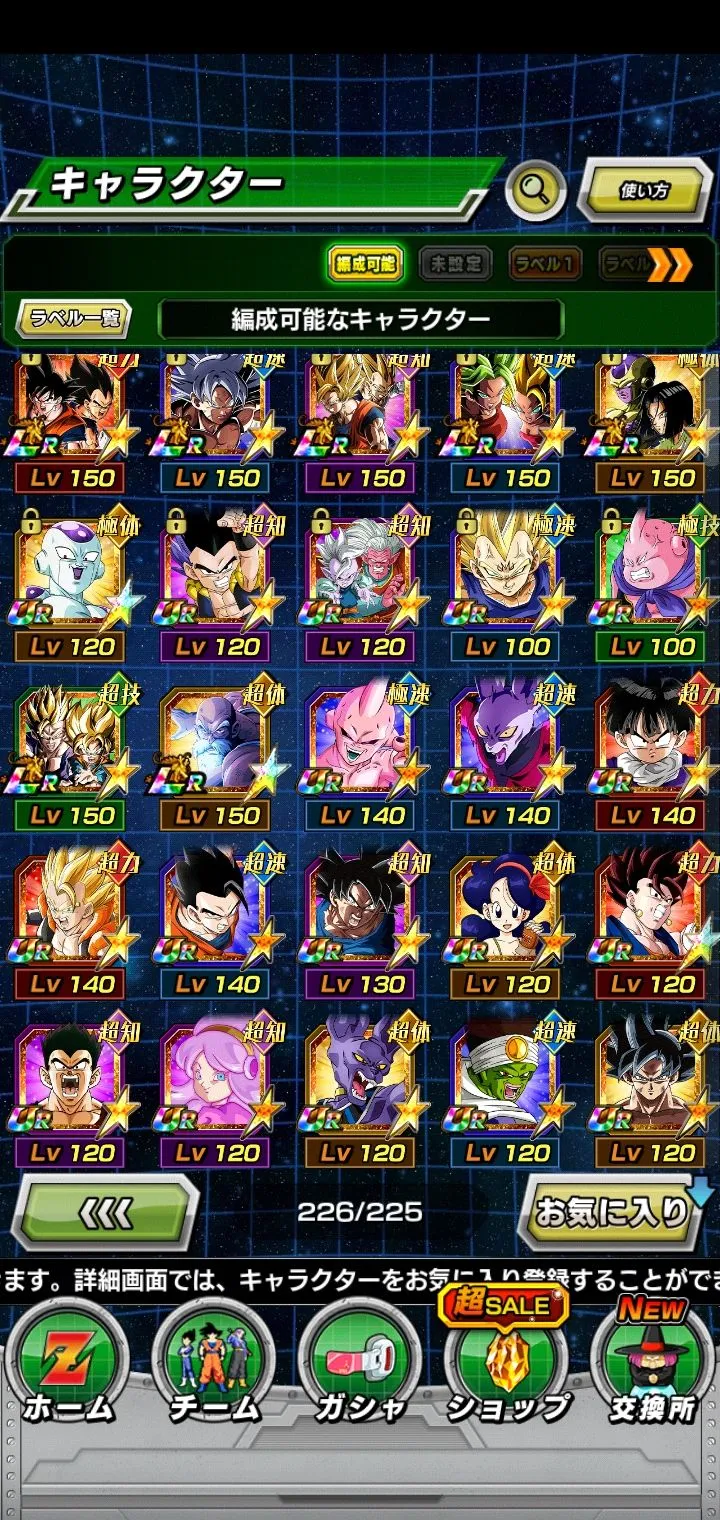Screen dimensions: 720x1520
Task: Switch to the ラベル1 tab
Action: [546, 264]
